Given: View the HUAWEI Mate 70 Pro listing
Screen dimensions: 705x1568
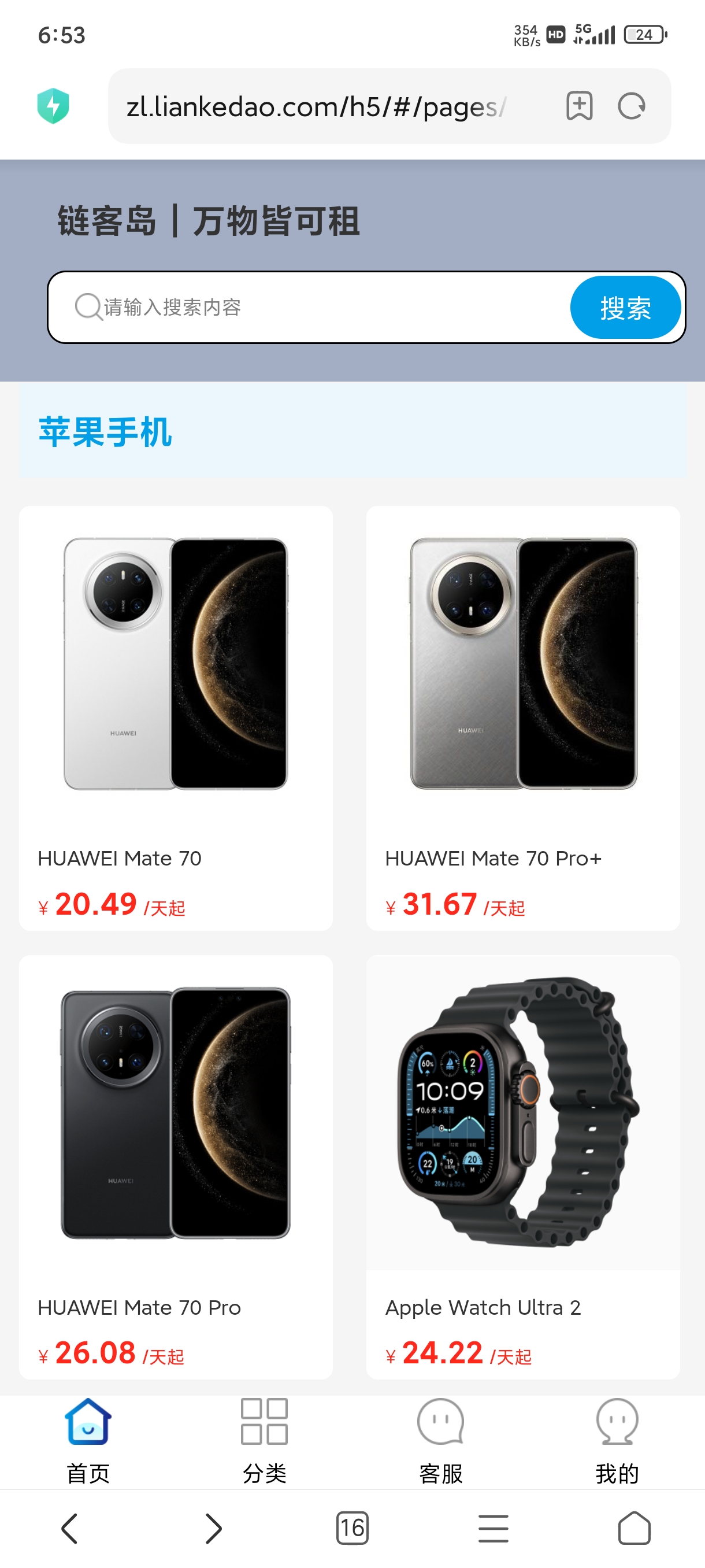Looking at the screenshot, I should [x=176, y=1167].
